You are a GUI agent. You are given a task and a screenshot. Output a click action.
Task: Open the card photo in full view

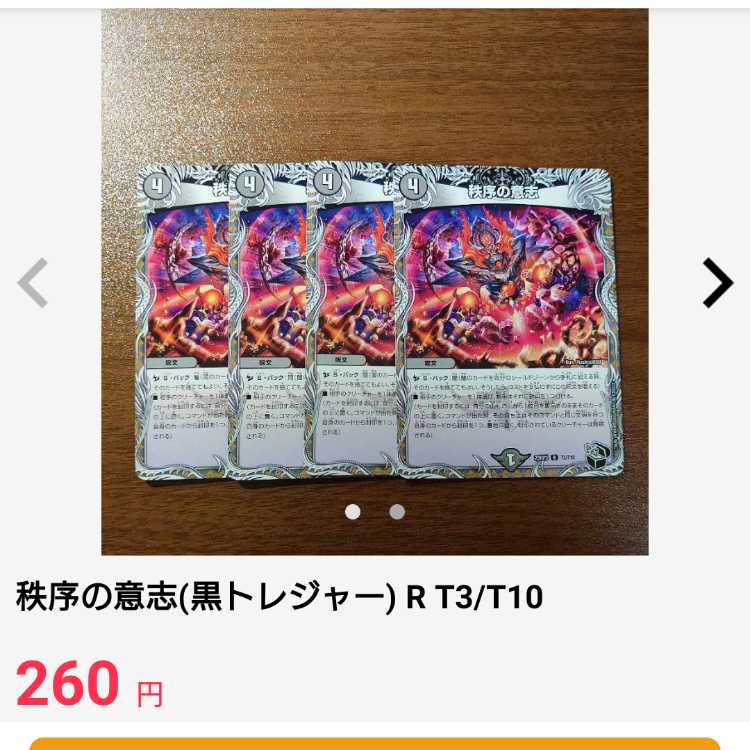(x=375, y=300)
